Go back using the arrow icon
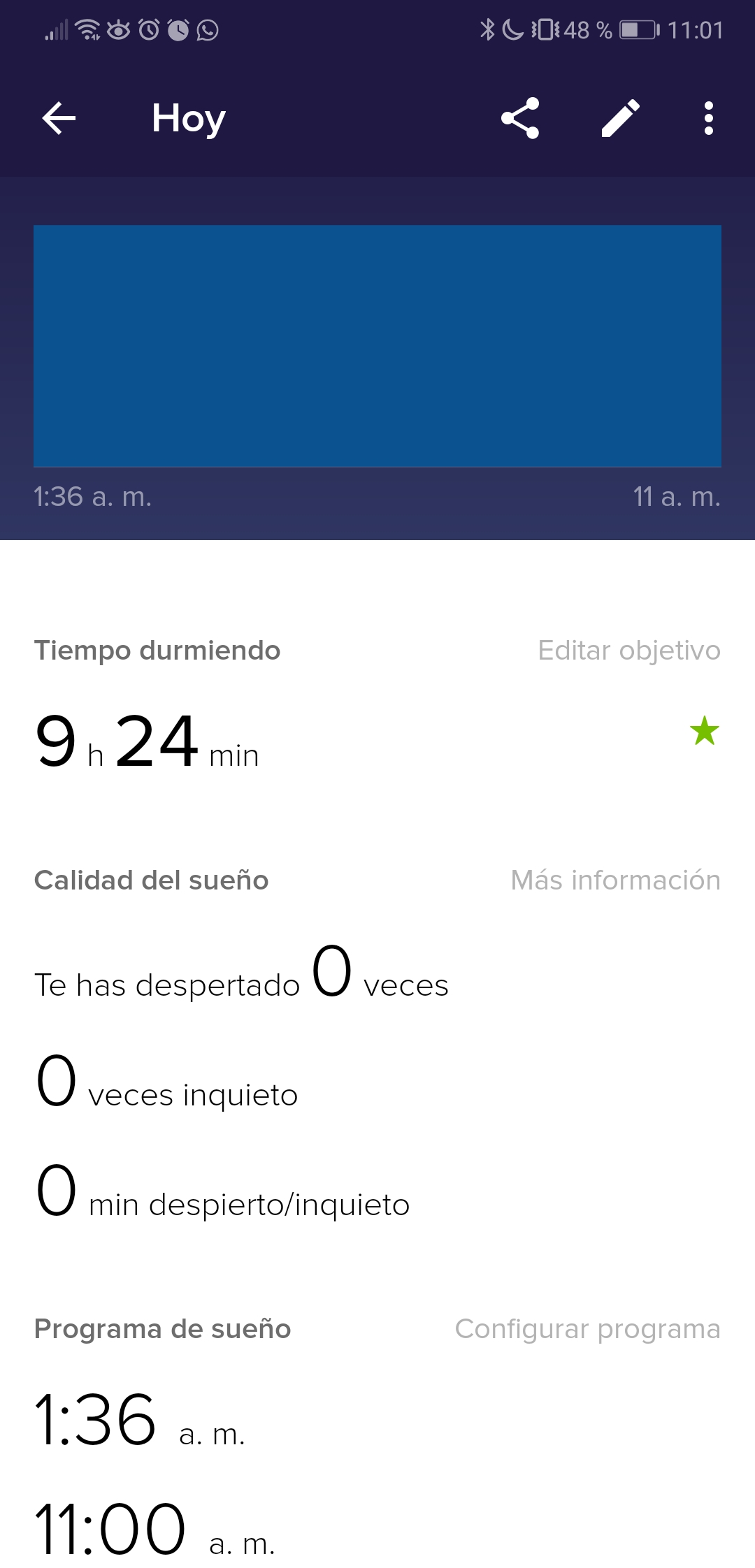Image resolution: width=755 pixels, height=1568 pixels. pyautogui.click(x=59, y=118)
